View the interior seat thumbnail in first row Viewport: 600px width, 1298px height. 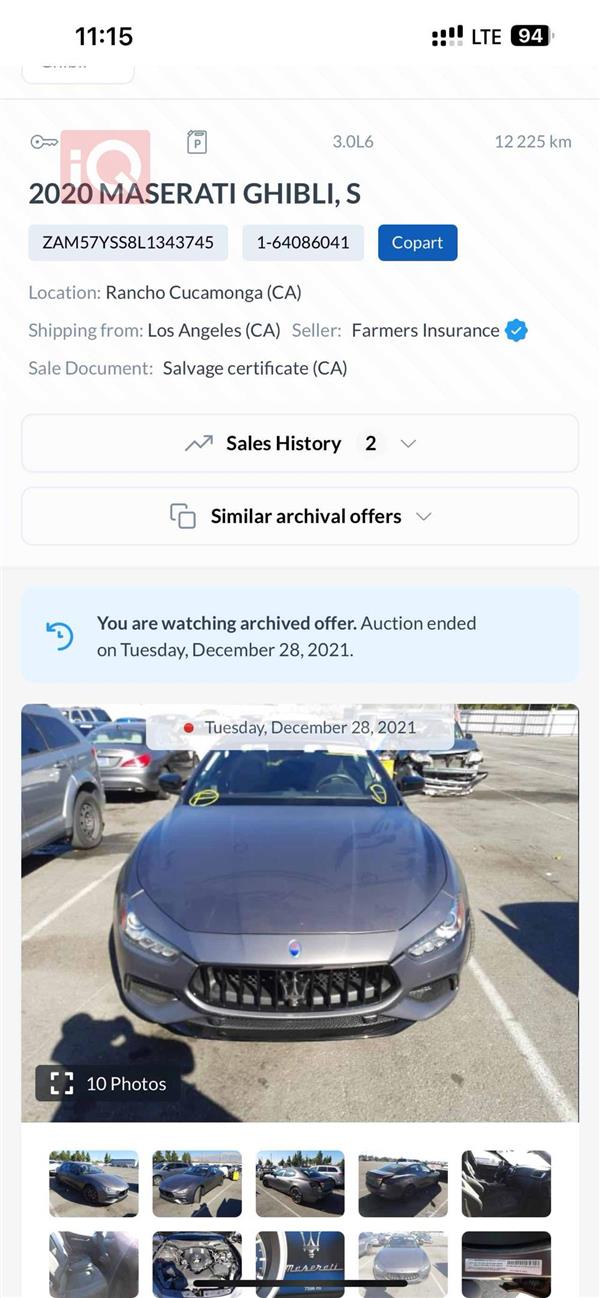coord(506,1183)
